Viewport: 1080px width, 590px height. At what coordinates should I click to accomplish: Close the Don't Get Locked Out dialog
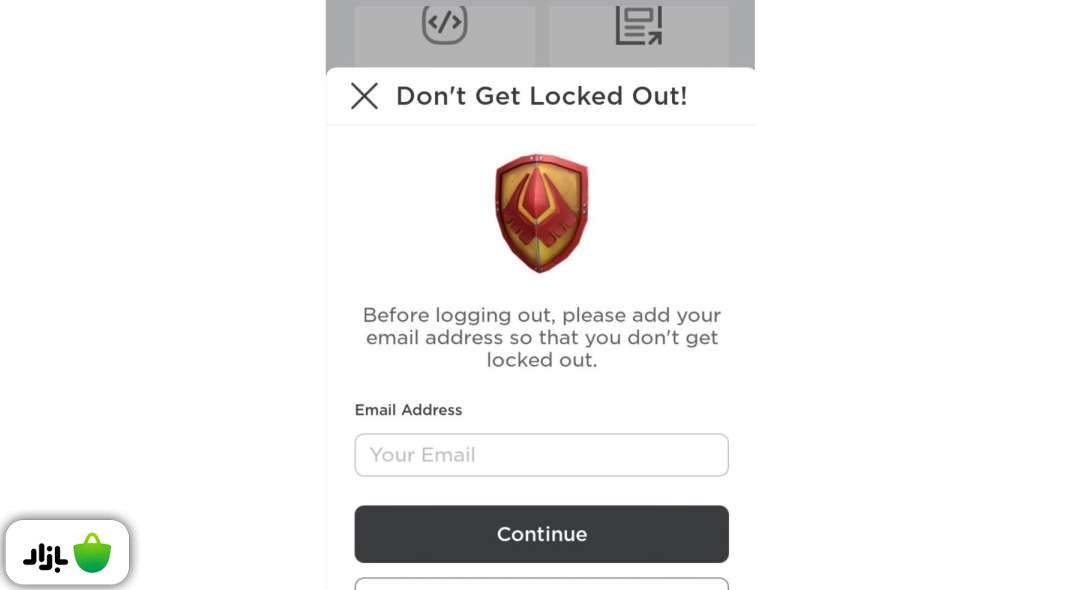click(364, 96)
